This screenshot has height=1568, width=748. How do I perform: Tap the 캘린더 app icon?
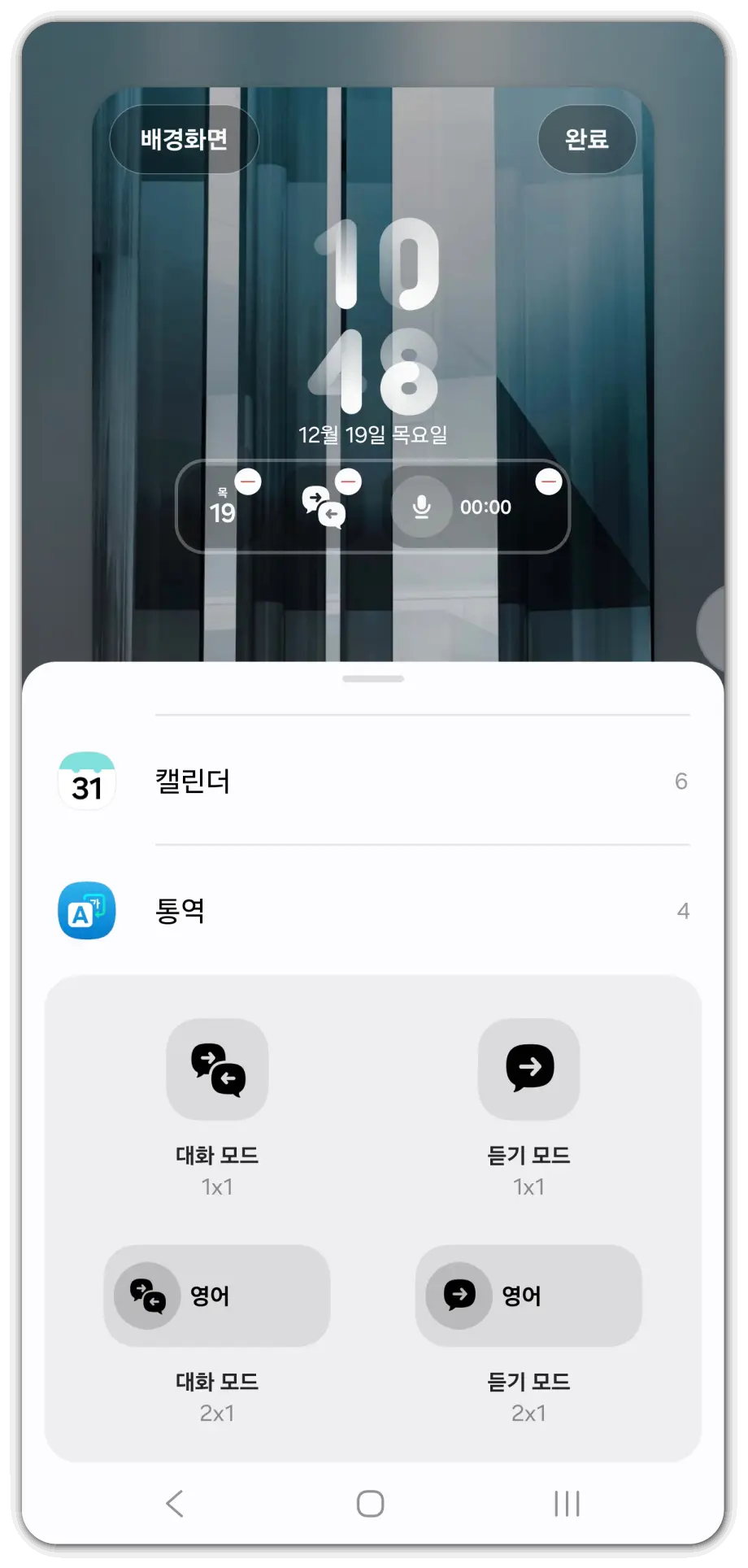coord(85,780)
